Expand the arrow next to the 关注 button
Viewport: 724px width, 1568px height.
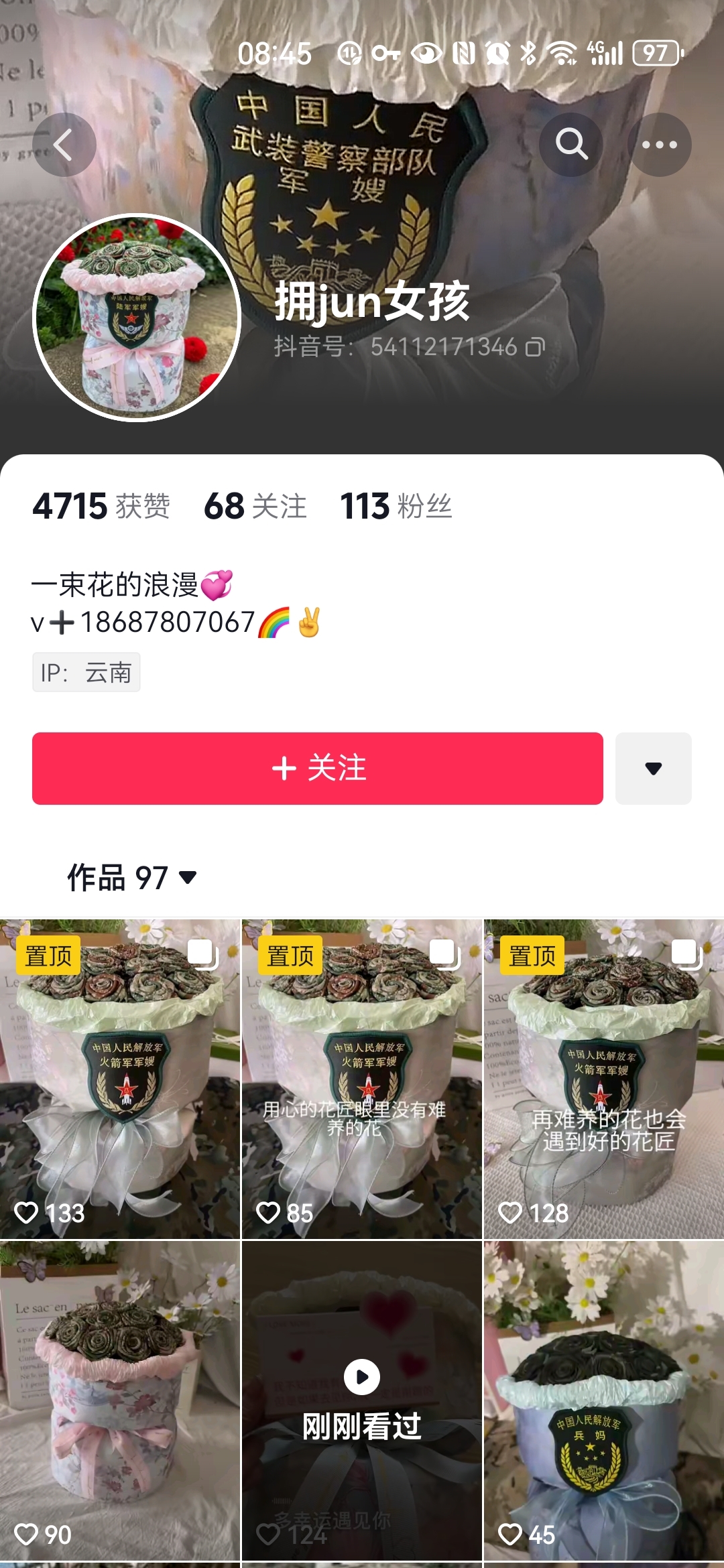click(654, 768)
